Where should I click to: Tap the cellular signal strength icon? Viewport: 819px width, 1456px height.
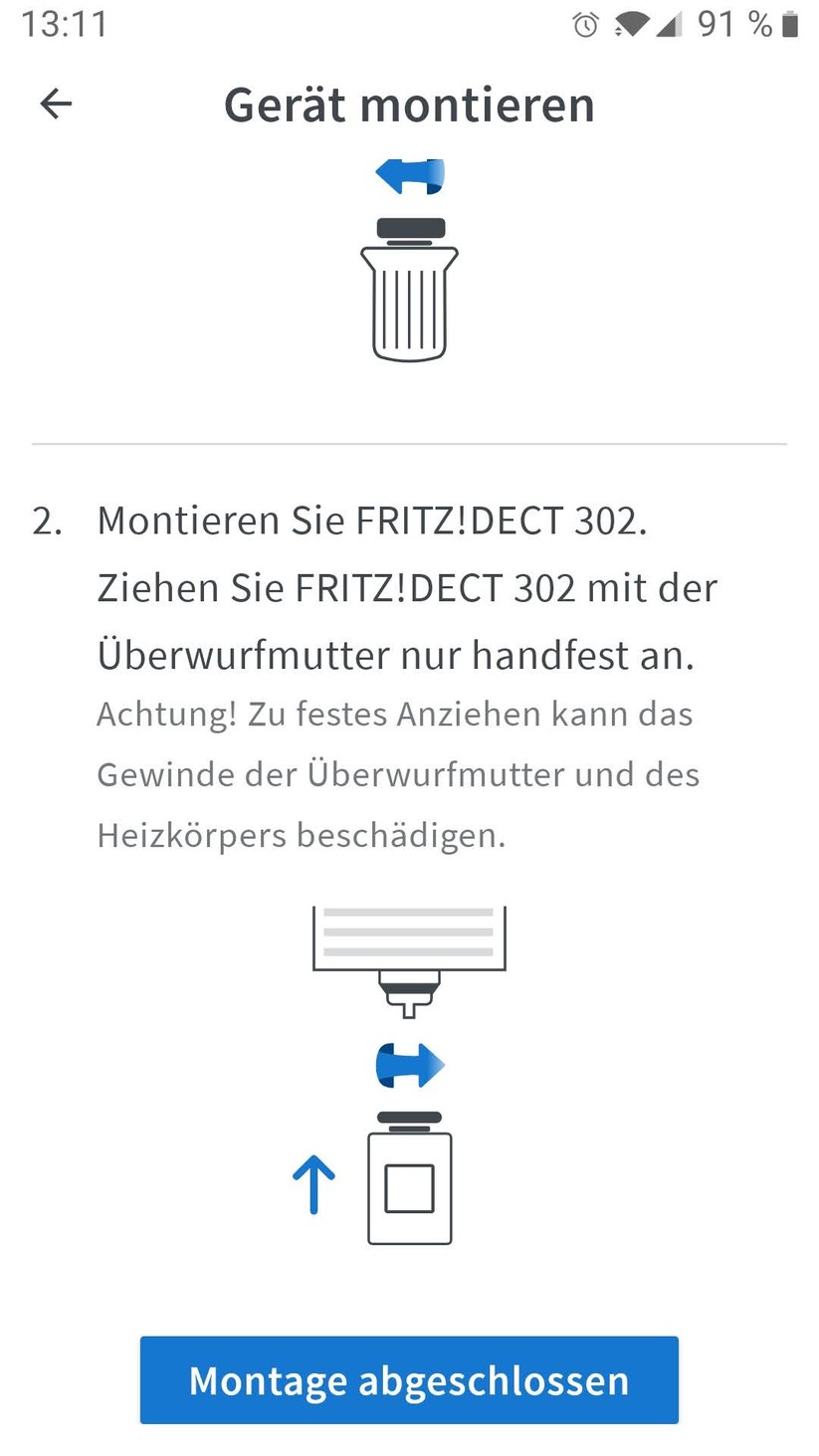click(669, 24)
